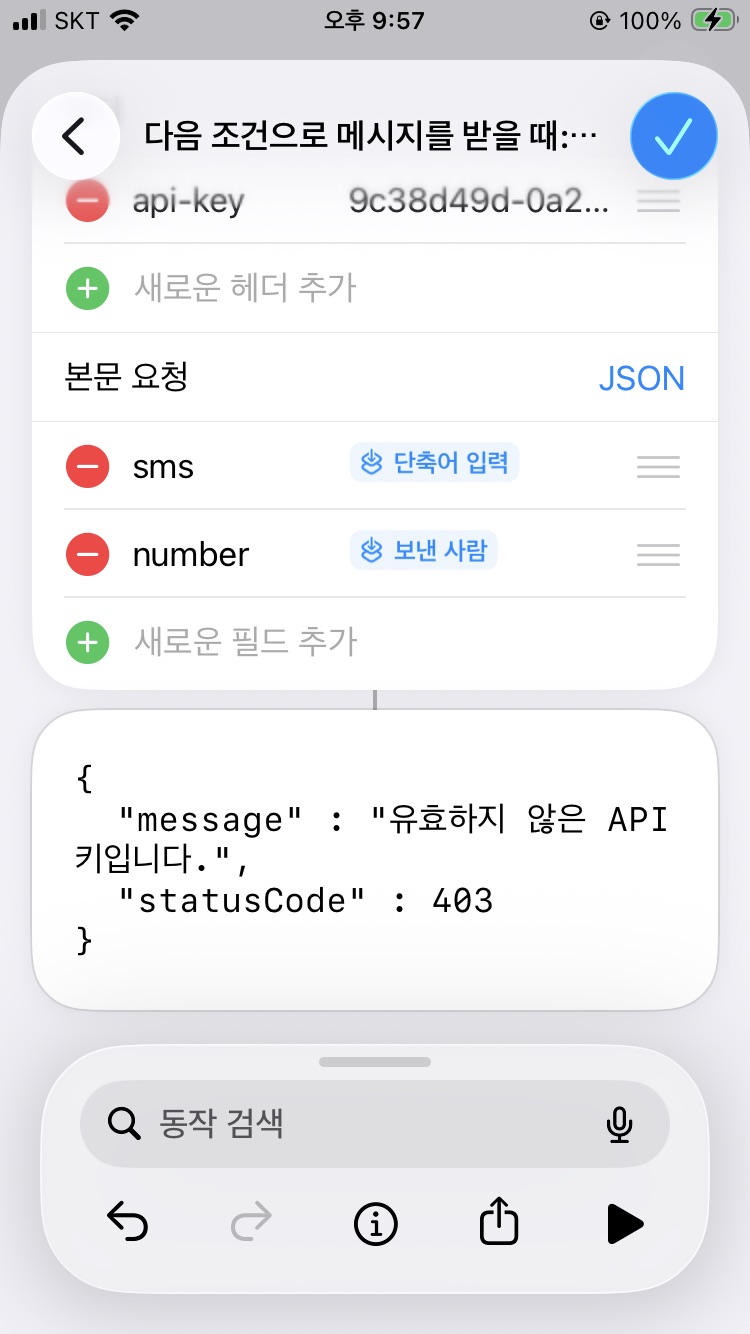Delete the number field
Viewport: 750px width, 1334px height.
[x=88, y=554]
